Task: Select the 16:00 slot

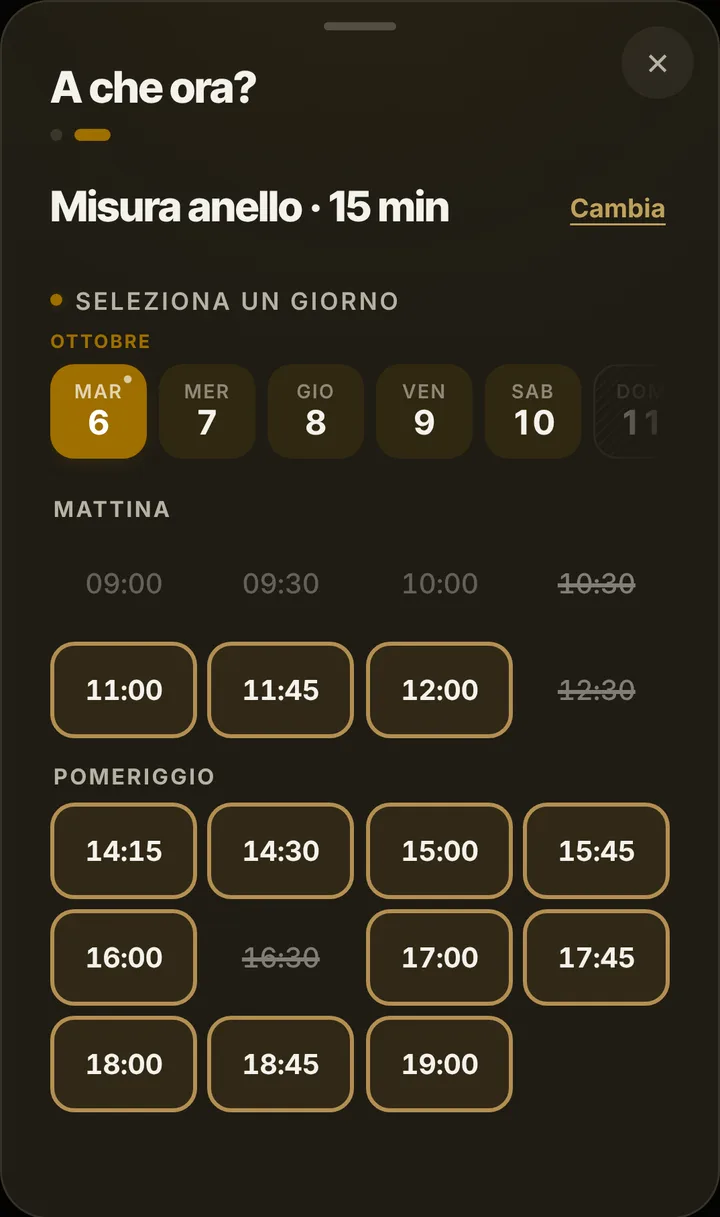Action: tap(124, 957)
